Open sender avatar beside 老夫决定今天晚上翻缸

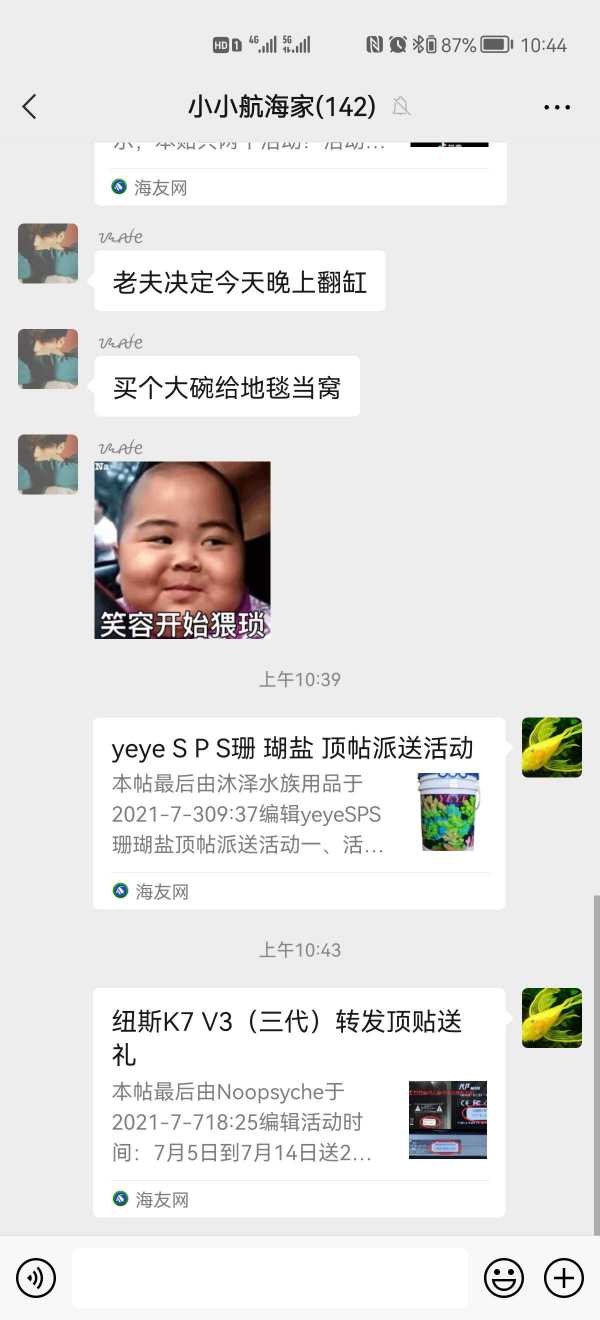(x=48, y=253)
